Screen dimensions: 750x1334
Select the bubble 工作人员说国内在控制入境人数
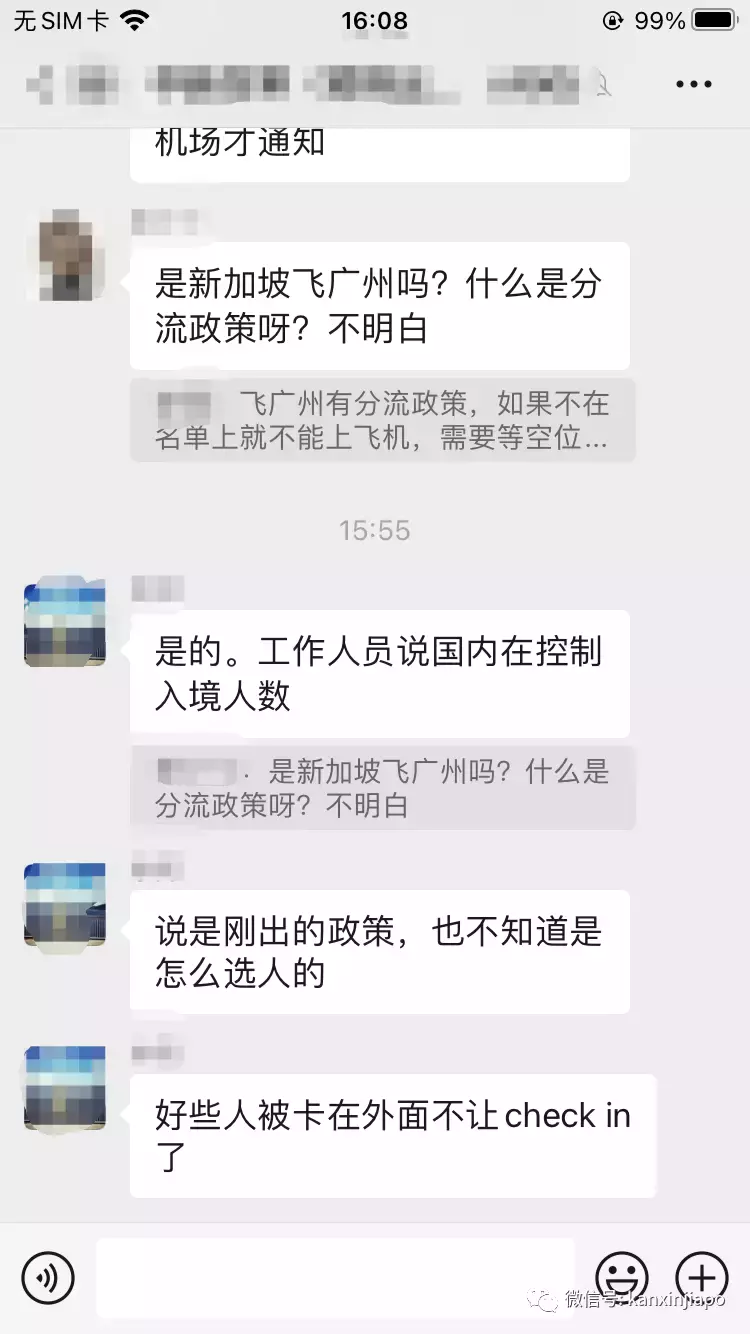(x=380, y=673)
